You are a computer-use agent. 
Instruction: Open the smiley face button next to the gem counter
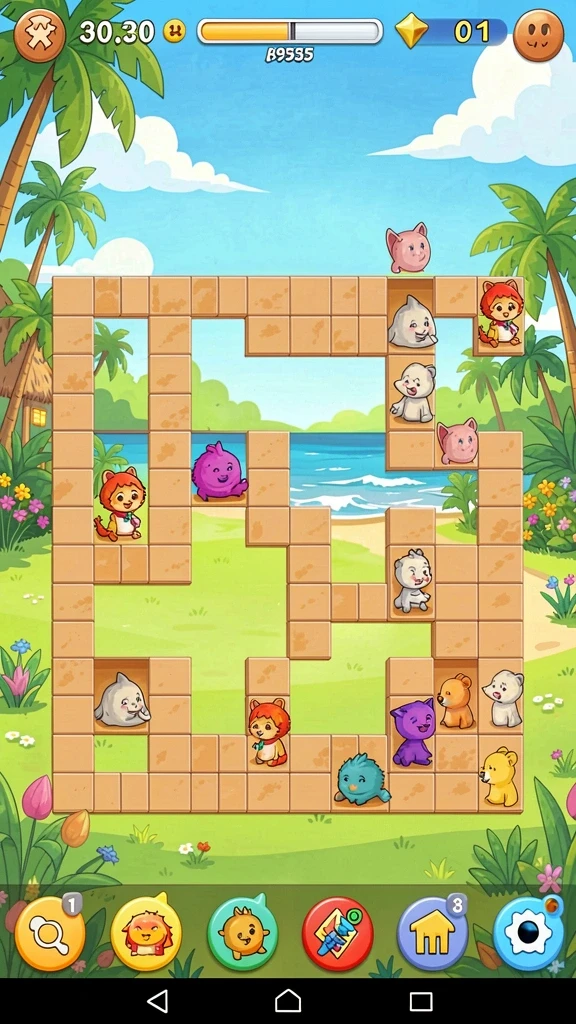click(538, 35)
